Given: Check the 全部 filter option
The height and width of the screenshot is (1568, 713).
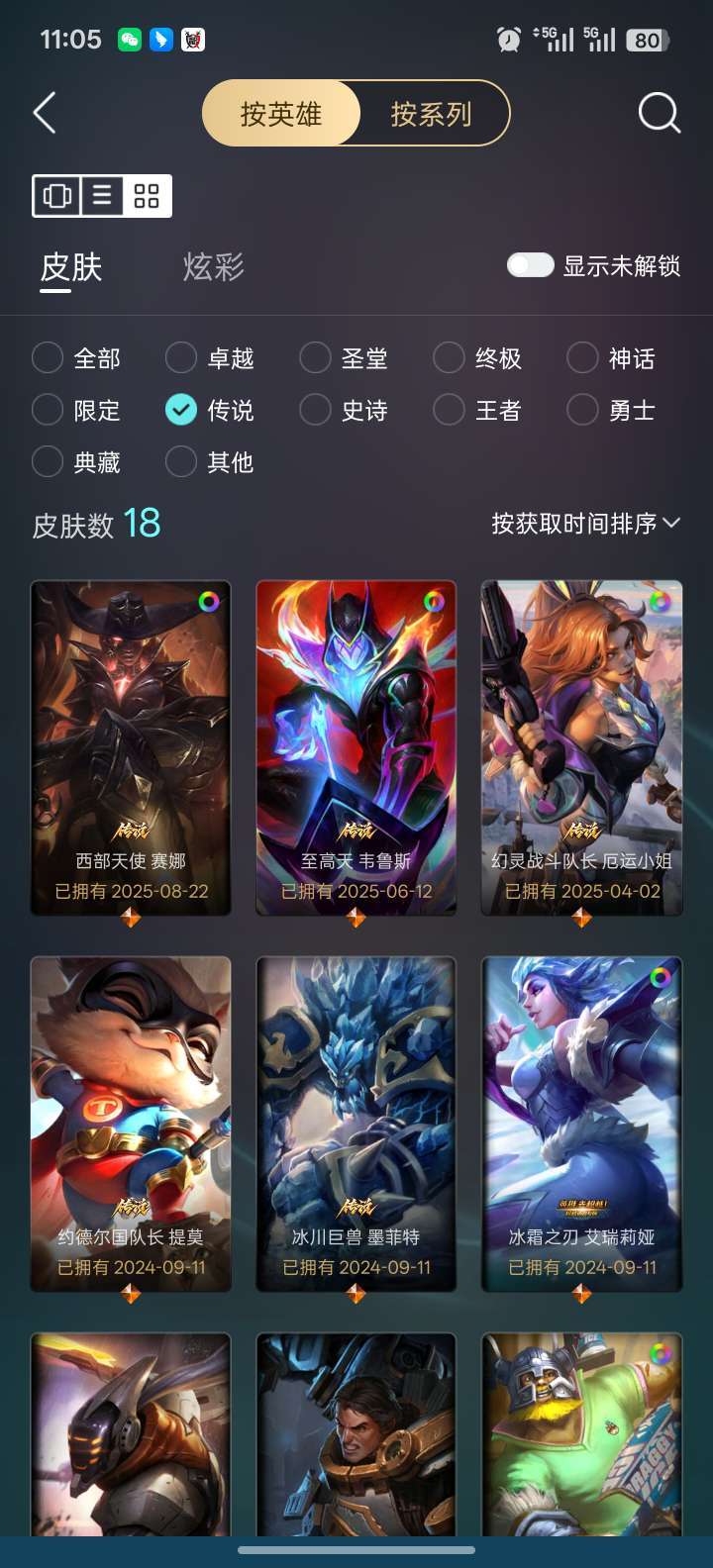Looking at the screenshot, I should 48,357.
